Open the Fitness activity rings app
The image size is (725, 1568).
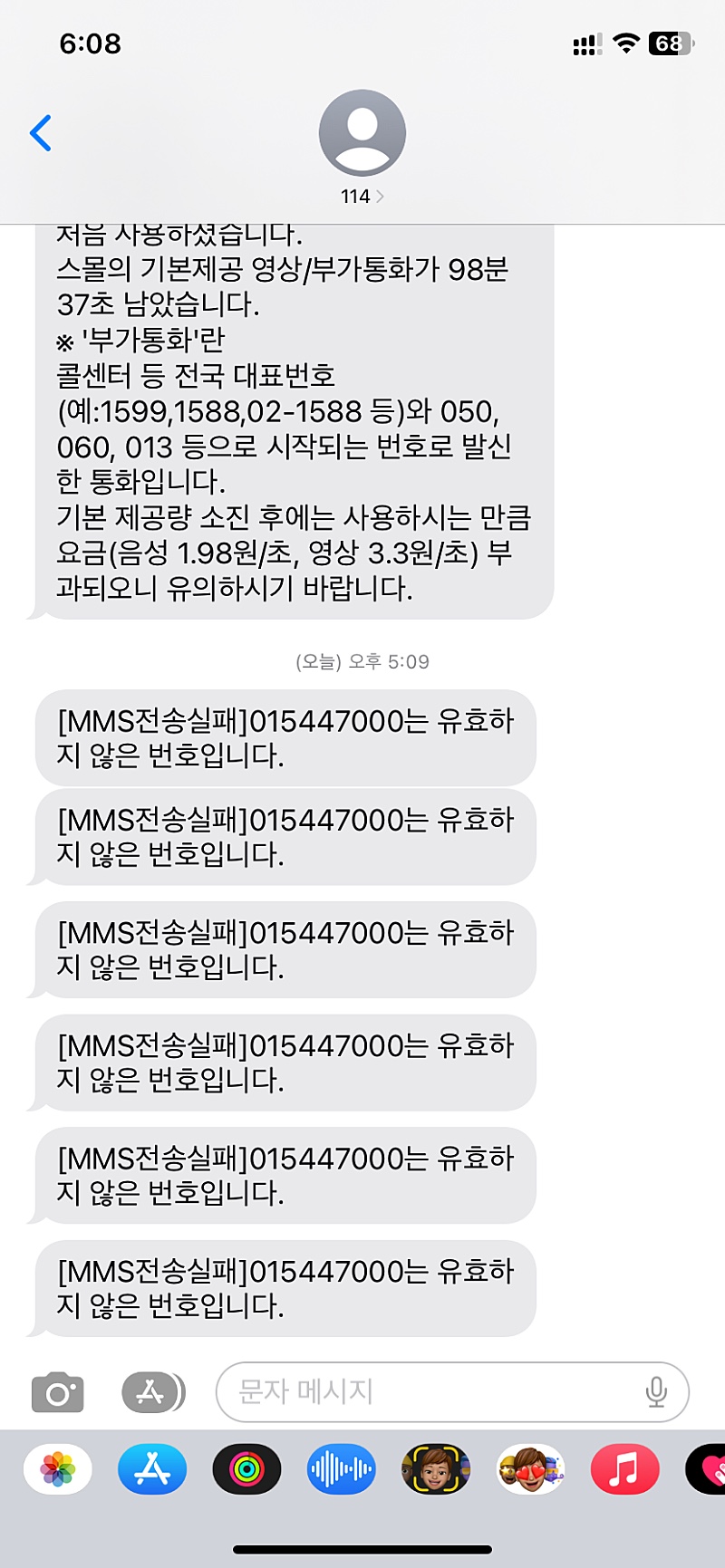point(246,1468)
